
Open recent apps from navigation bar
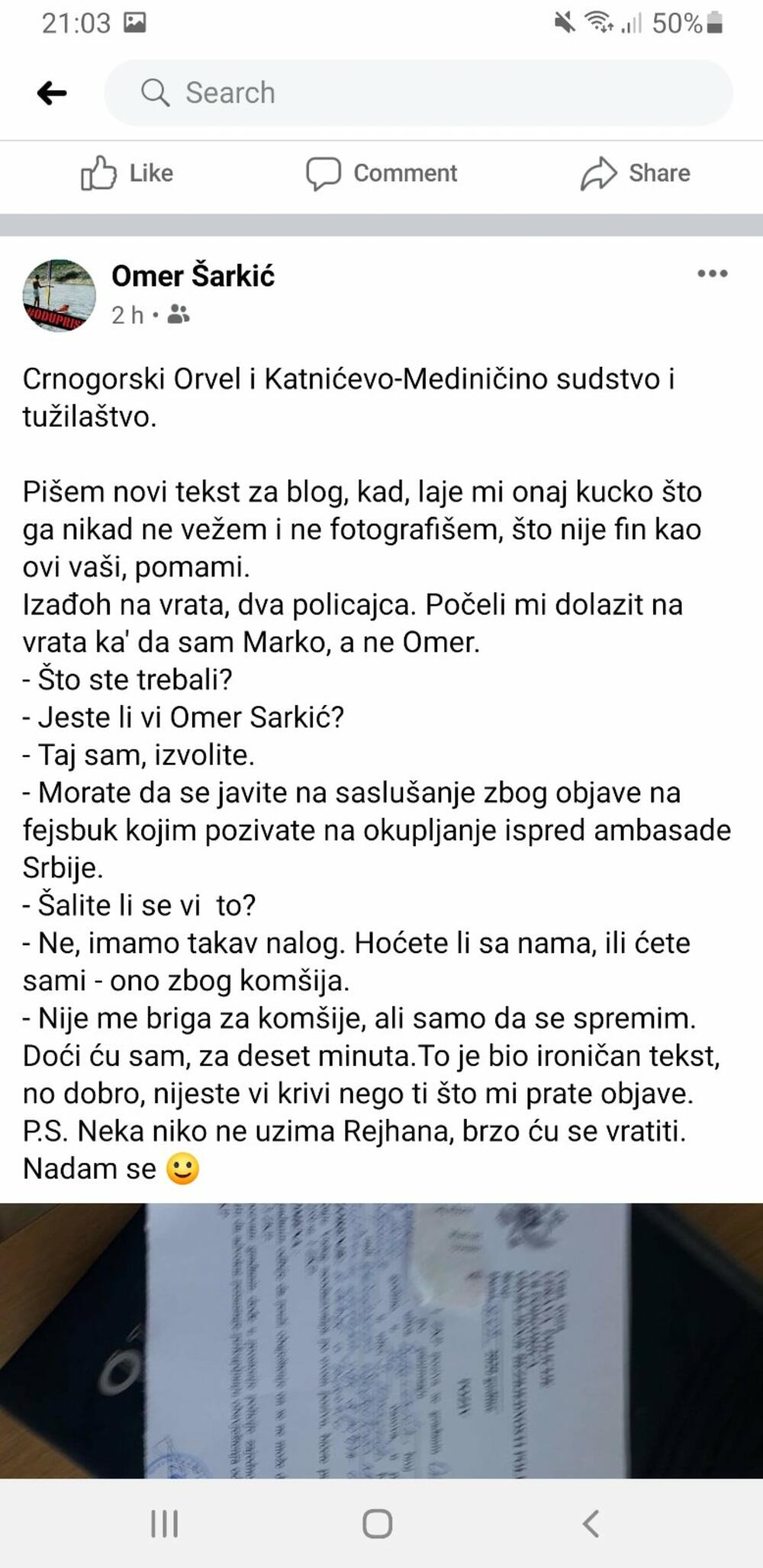164,1524
